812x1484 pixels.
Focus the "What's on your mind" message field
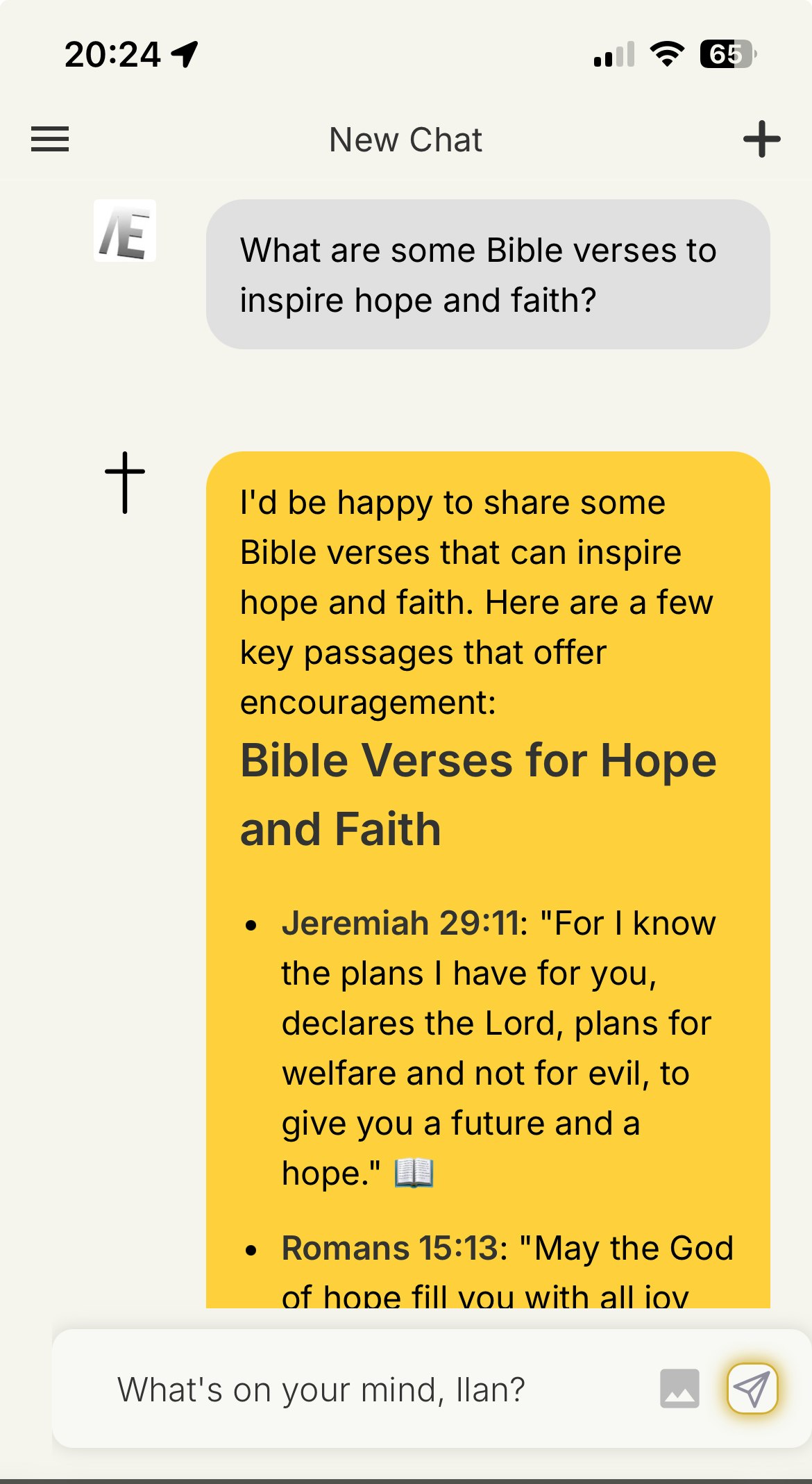click(347, 1390)
